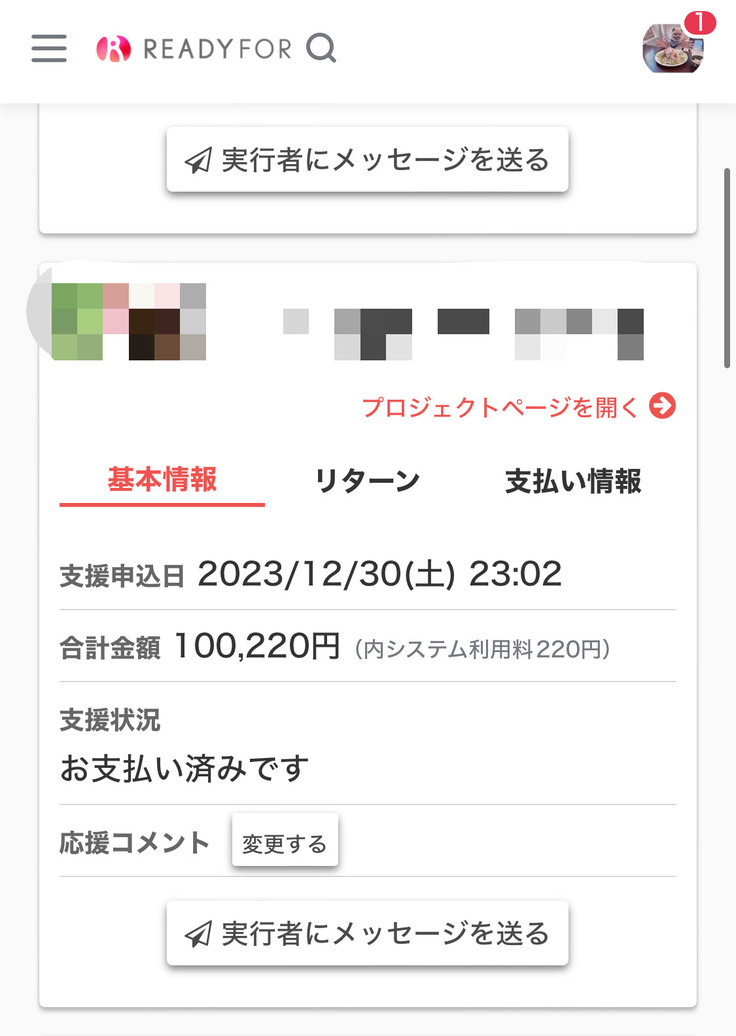Tap 変更する next to 応援コメント

click(285, 843)
